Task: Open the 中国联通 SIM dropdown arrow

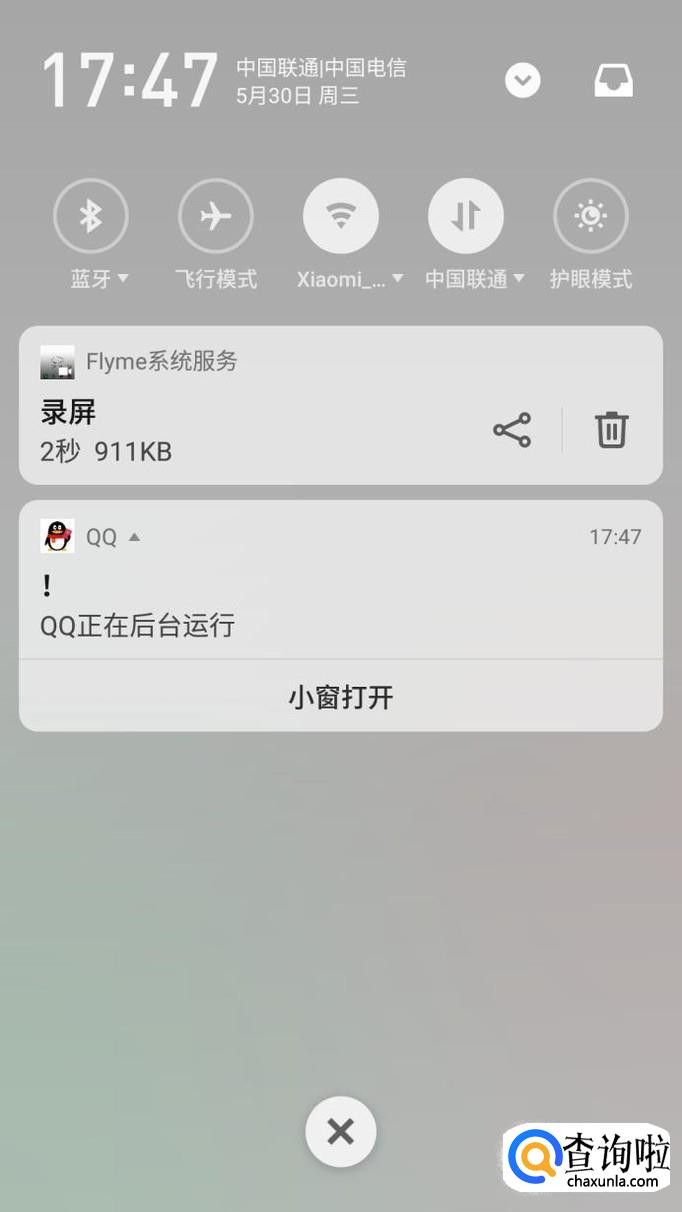Action: tap(519, 279)
